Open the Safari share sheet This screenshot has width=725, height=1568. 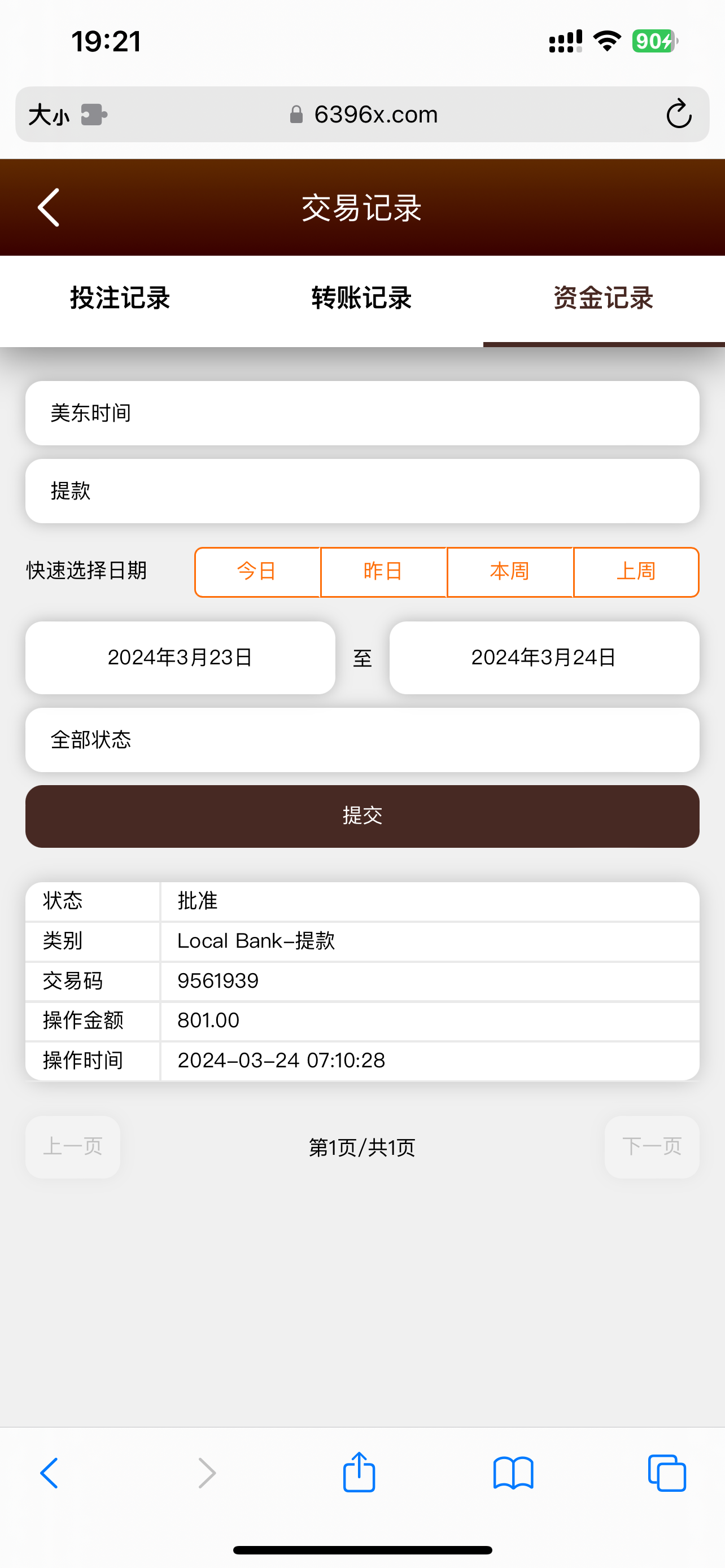359,1473
